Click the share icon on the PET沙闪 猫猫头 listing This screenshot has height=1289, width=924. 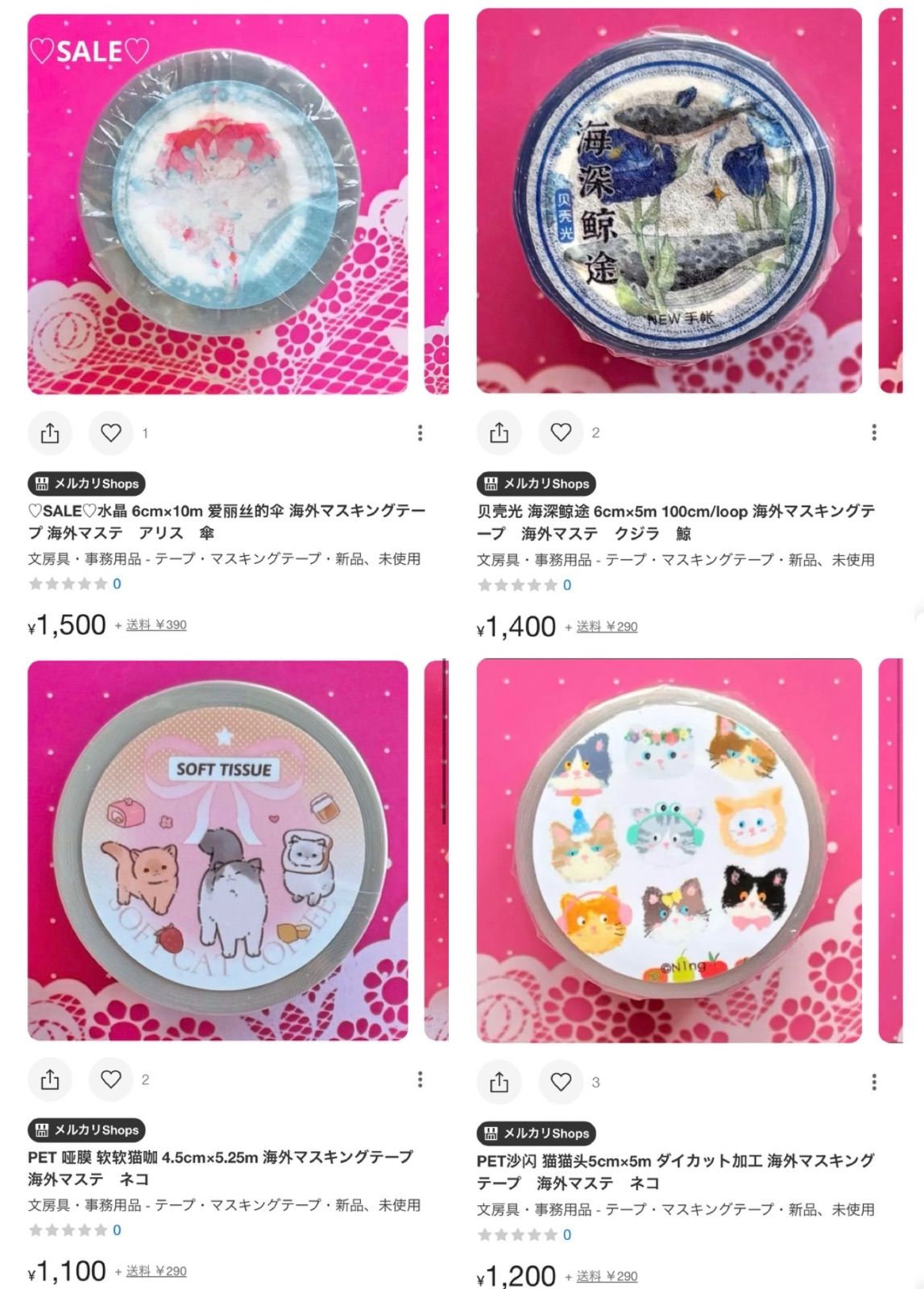tap(498, 1082)
